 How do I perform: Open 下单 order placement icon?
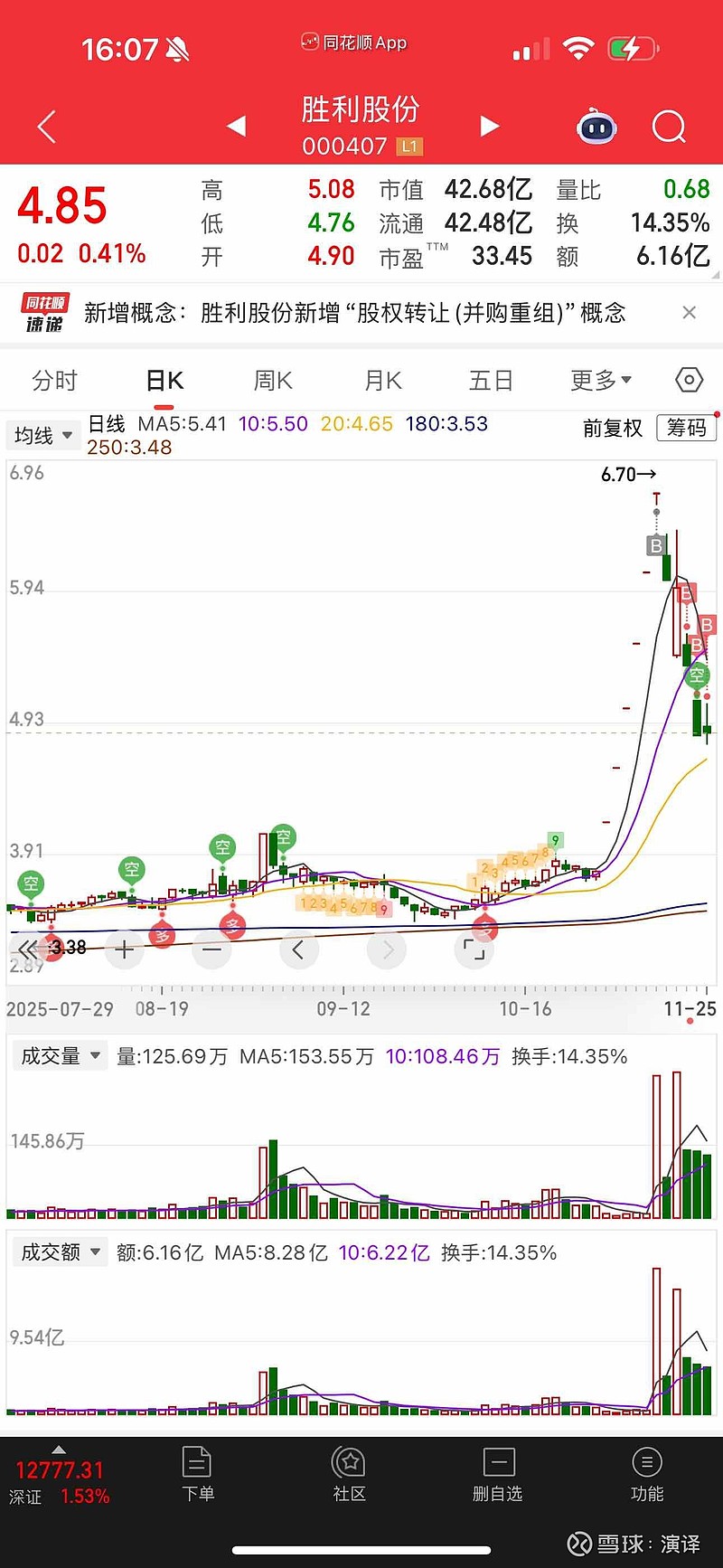tap(198, 1474)
